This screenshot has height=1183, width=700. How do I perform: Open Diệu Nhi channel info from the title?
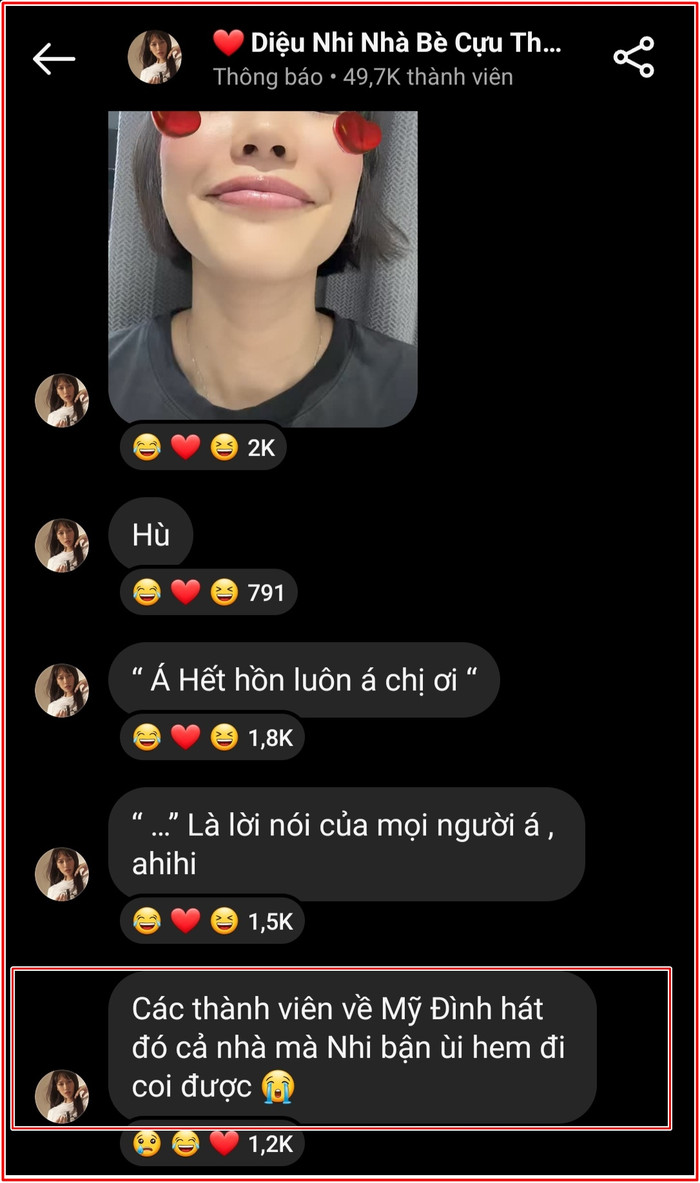pyautogui.click(x=386, y=44)
